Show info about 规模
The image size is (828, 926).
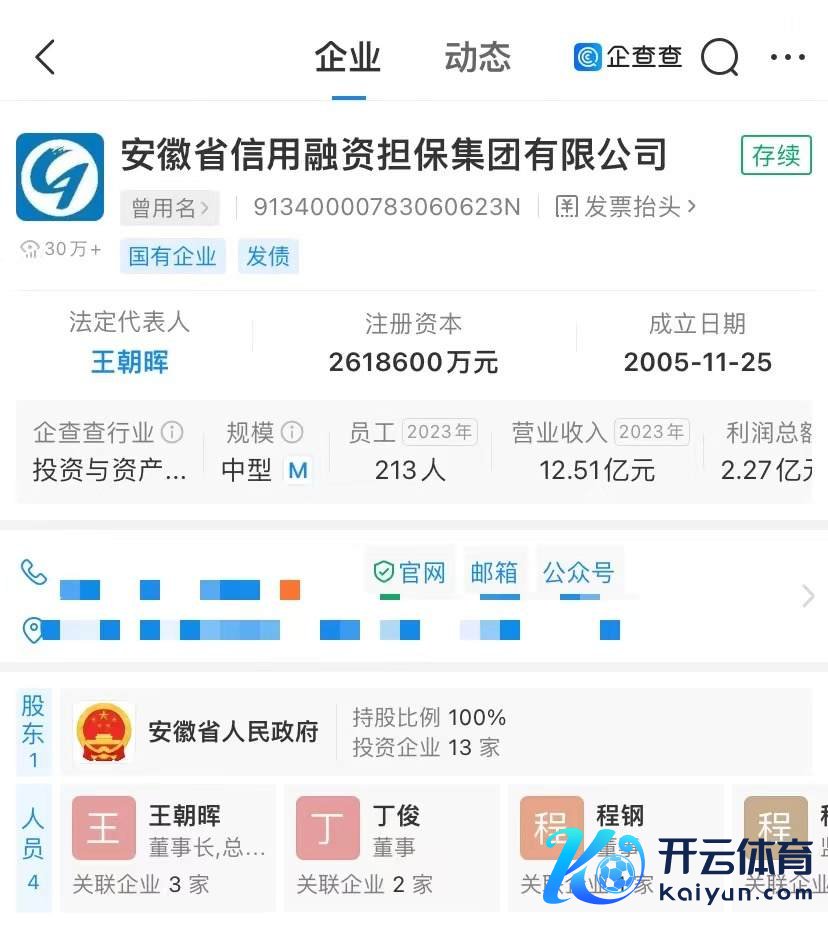[292, 432]
